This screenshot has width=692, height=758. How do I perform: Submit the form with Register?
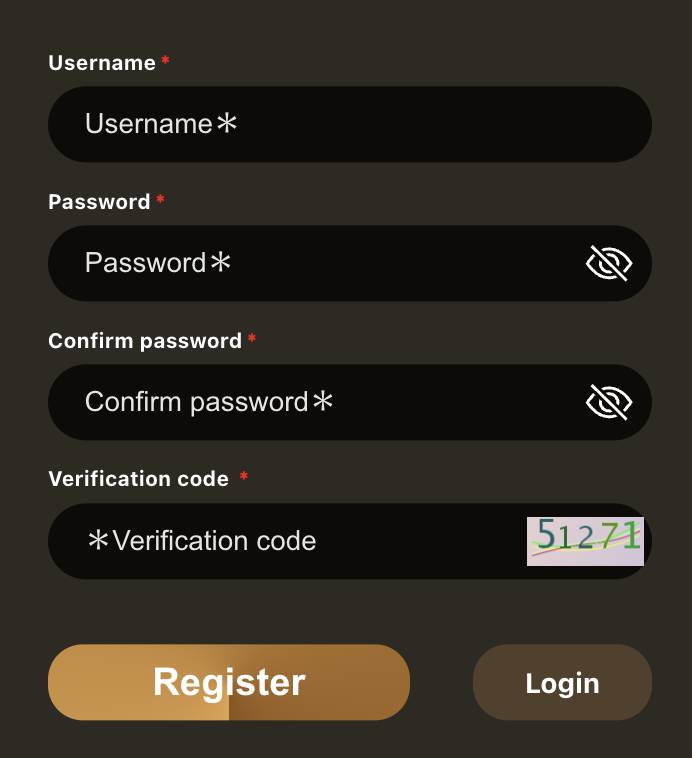click(229, 682)
